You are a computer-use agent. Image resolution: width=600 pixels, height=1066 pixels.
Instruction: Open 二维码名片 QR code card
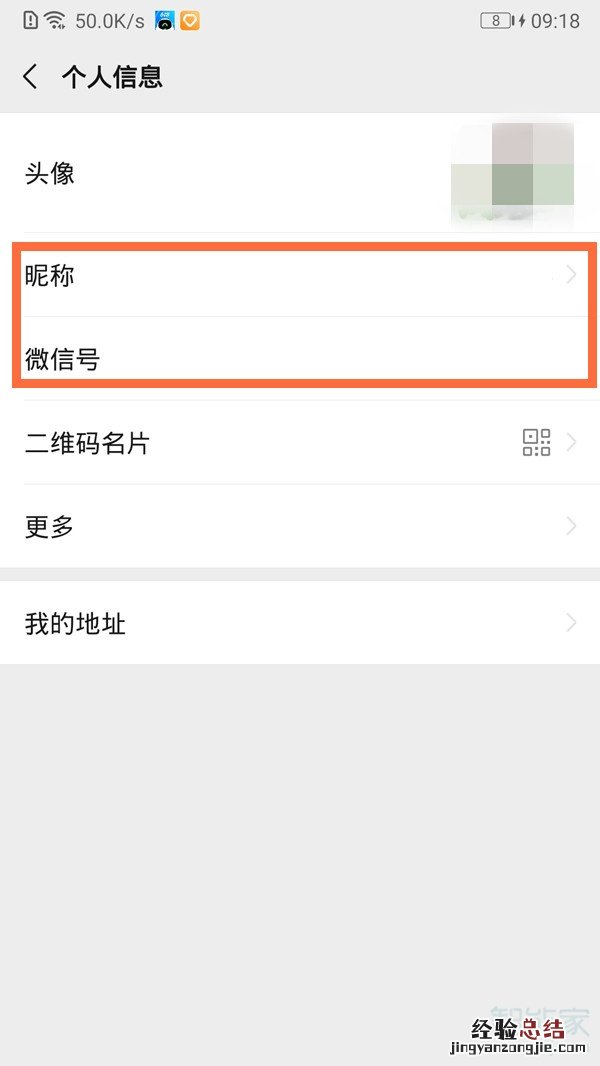(x=300, y=443)
